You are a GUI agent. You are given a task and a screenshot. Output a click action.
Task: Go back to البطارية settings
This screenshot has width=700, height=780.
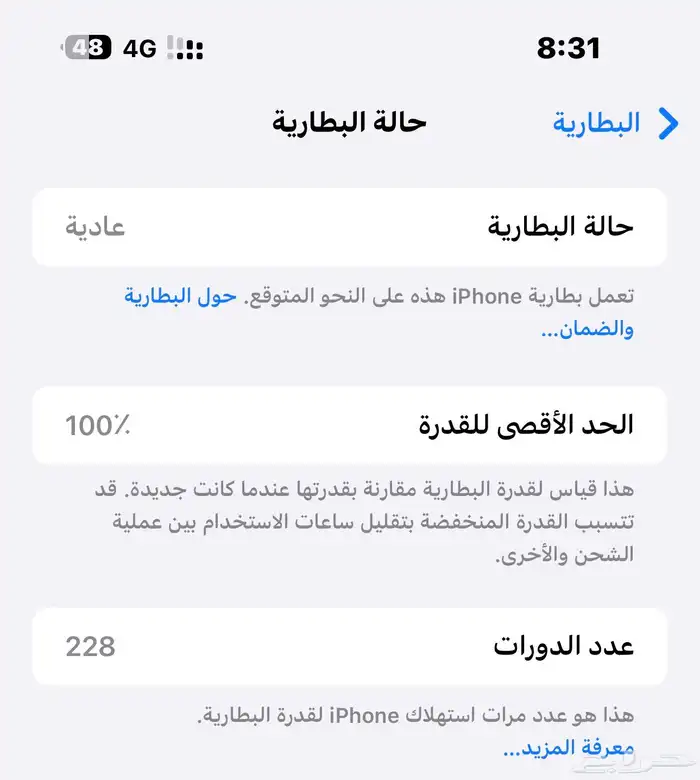[616, 123]
